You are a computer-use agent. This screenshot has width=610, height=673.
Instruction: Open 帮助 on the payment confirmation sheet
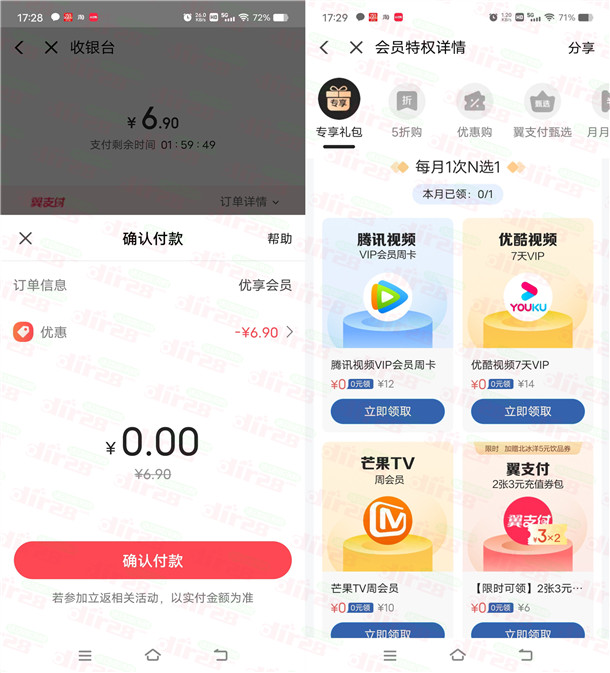coord(279,238)
